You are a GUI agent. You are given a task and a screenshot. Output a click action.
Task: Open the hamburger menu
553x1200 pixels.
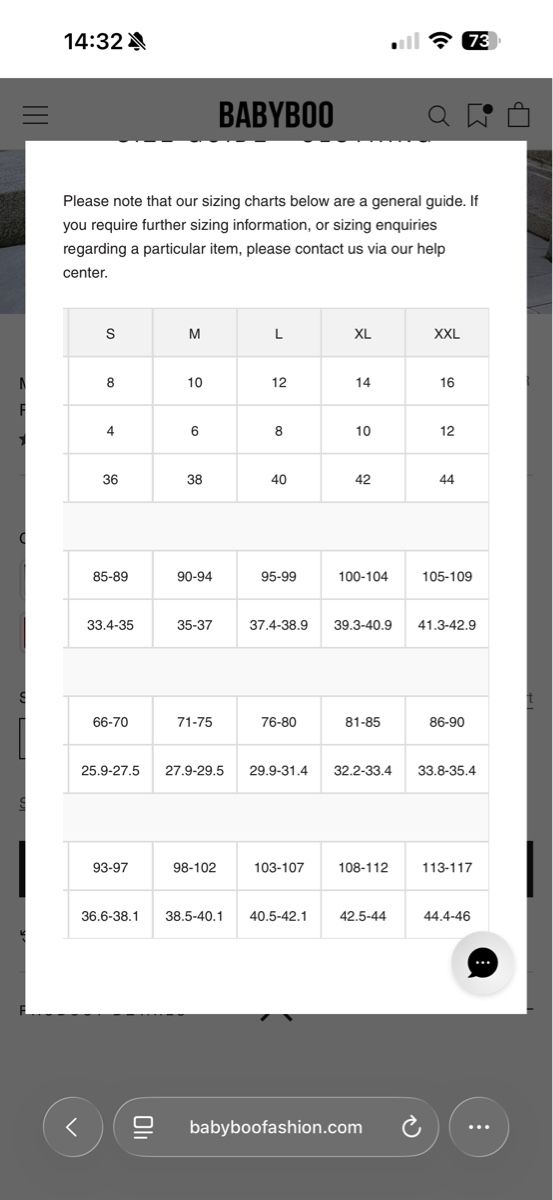tap(35, 115)
